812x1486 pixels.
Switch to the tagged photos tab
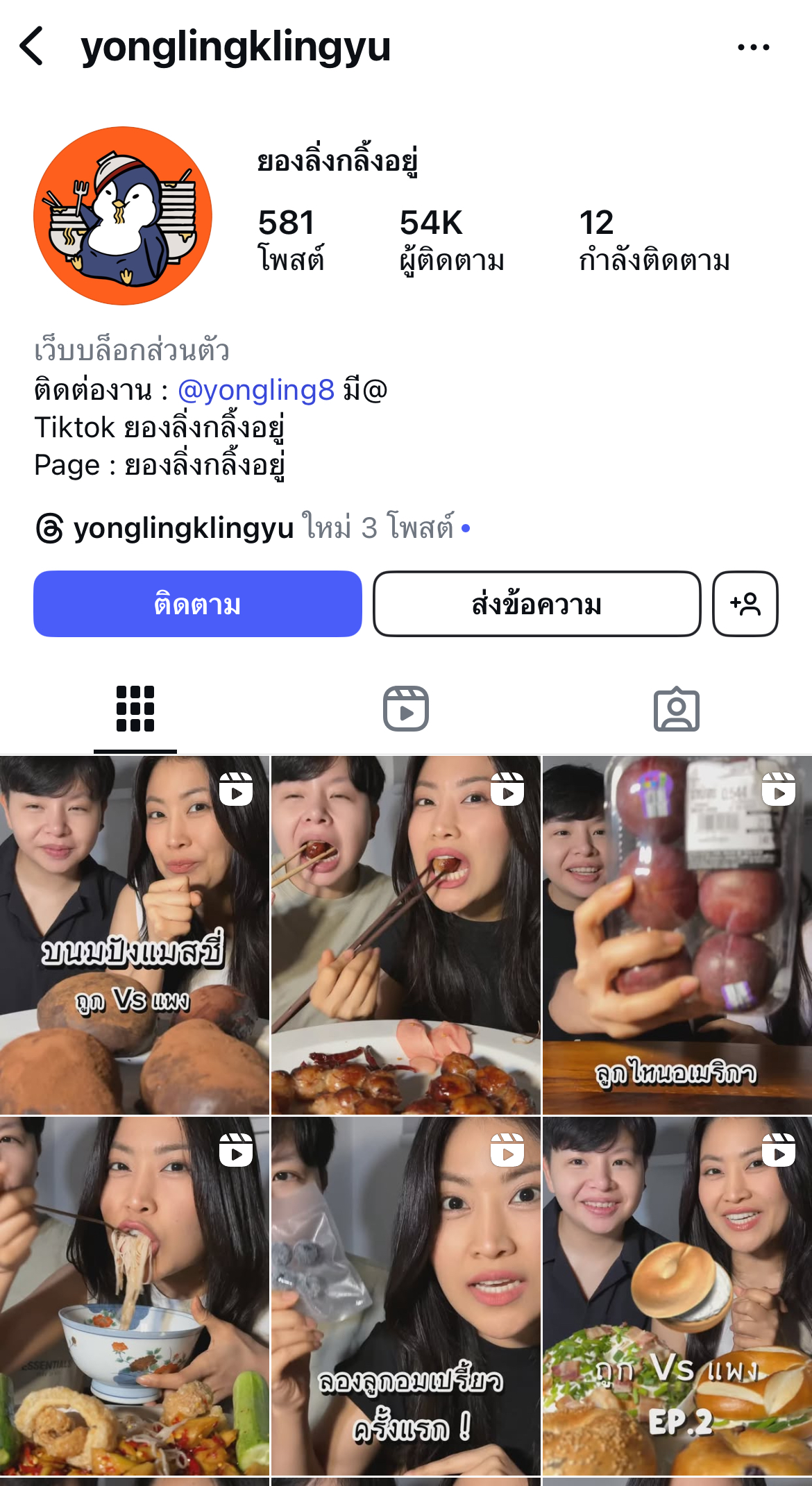[676, 709]
